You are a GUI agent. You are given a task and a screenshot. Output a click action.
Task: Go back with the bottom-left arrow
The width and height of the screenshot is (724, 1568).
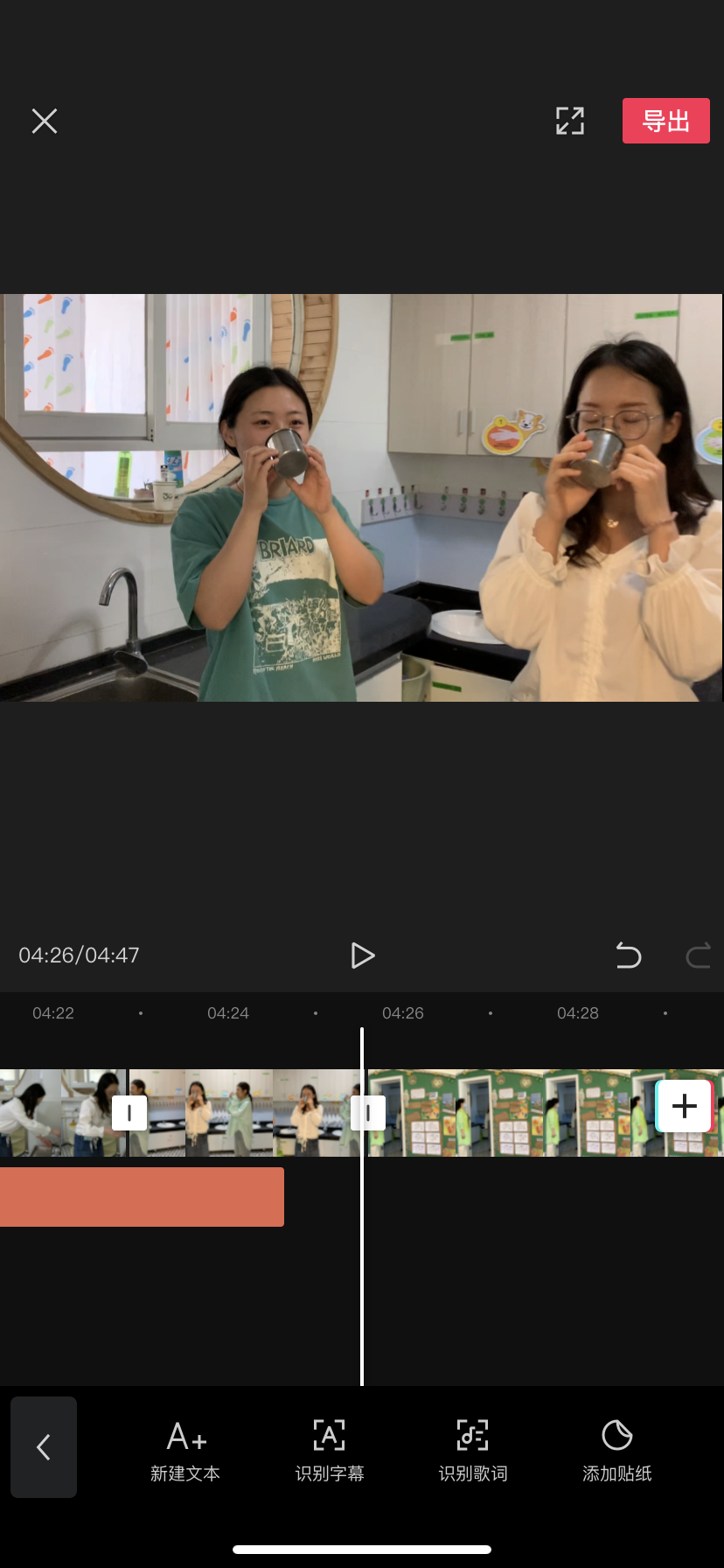tap(44, 1447)
